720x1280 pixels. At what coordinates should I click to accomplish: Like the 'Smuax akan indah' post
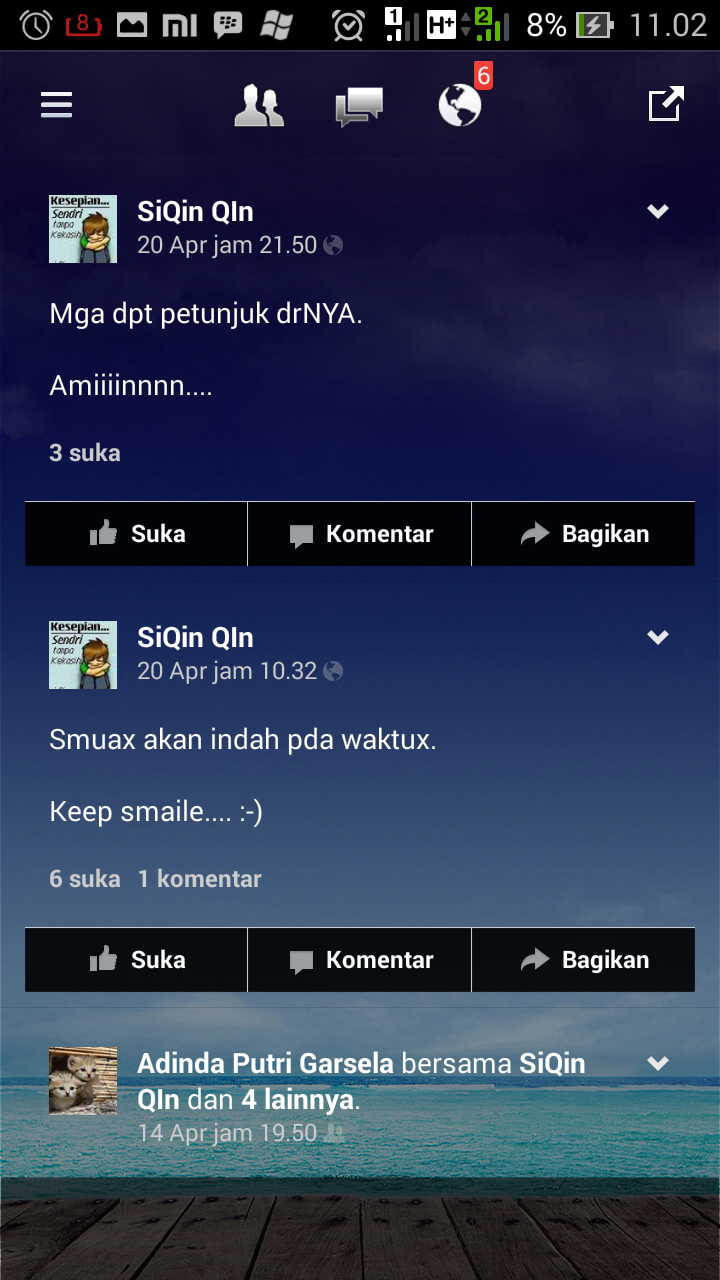[x=137, y=960]
